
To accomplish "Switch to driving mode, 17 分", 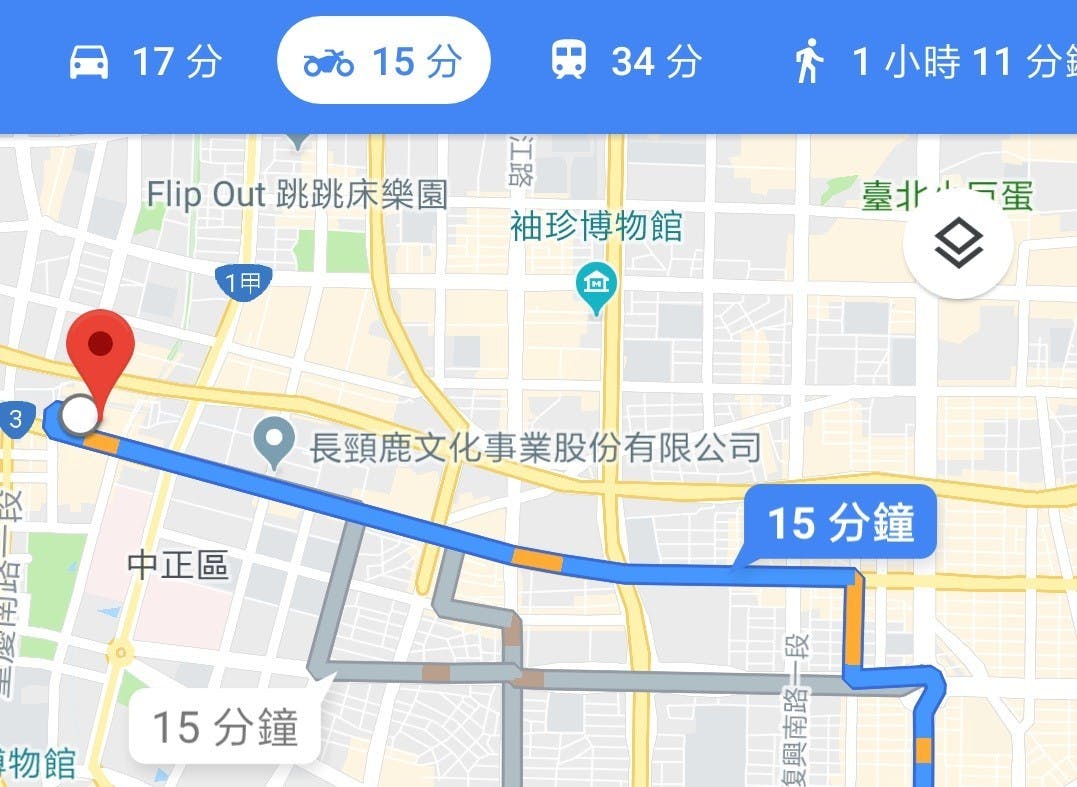I will click(x=145, y=63).
